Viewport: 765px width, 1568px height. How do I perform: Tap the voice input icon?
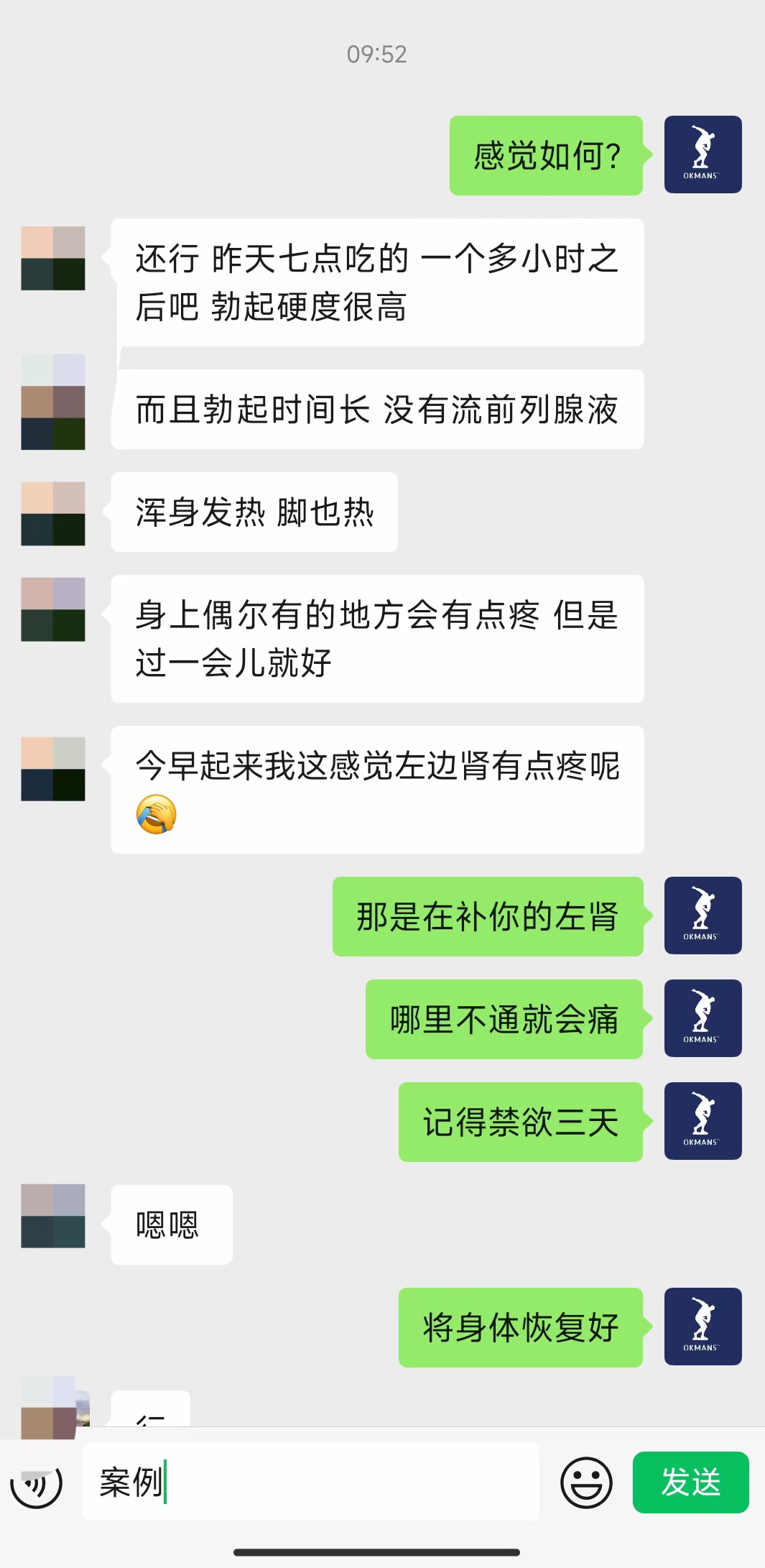[x=37, y=1482]
